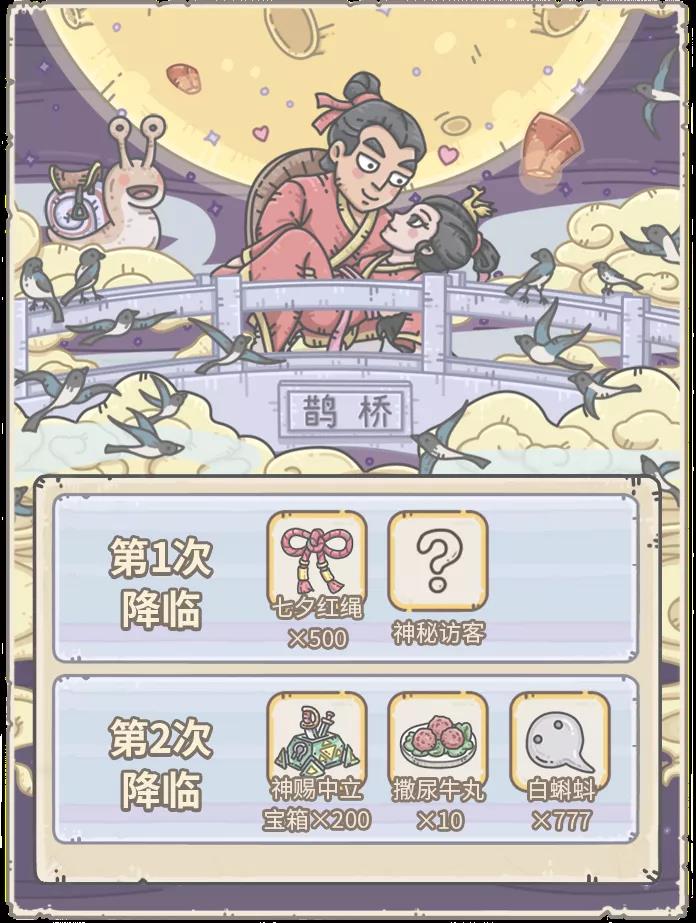Select the 撒尿牛丸 ×10 reward item
Screen dimensions: 696x923
coord(438,740)
